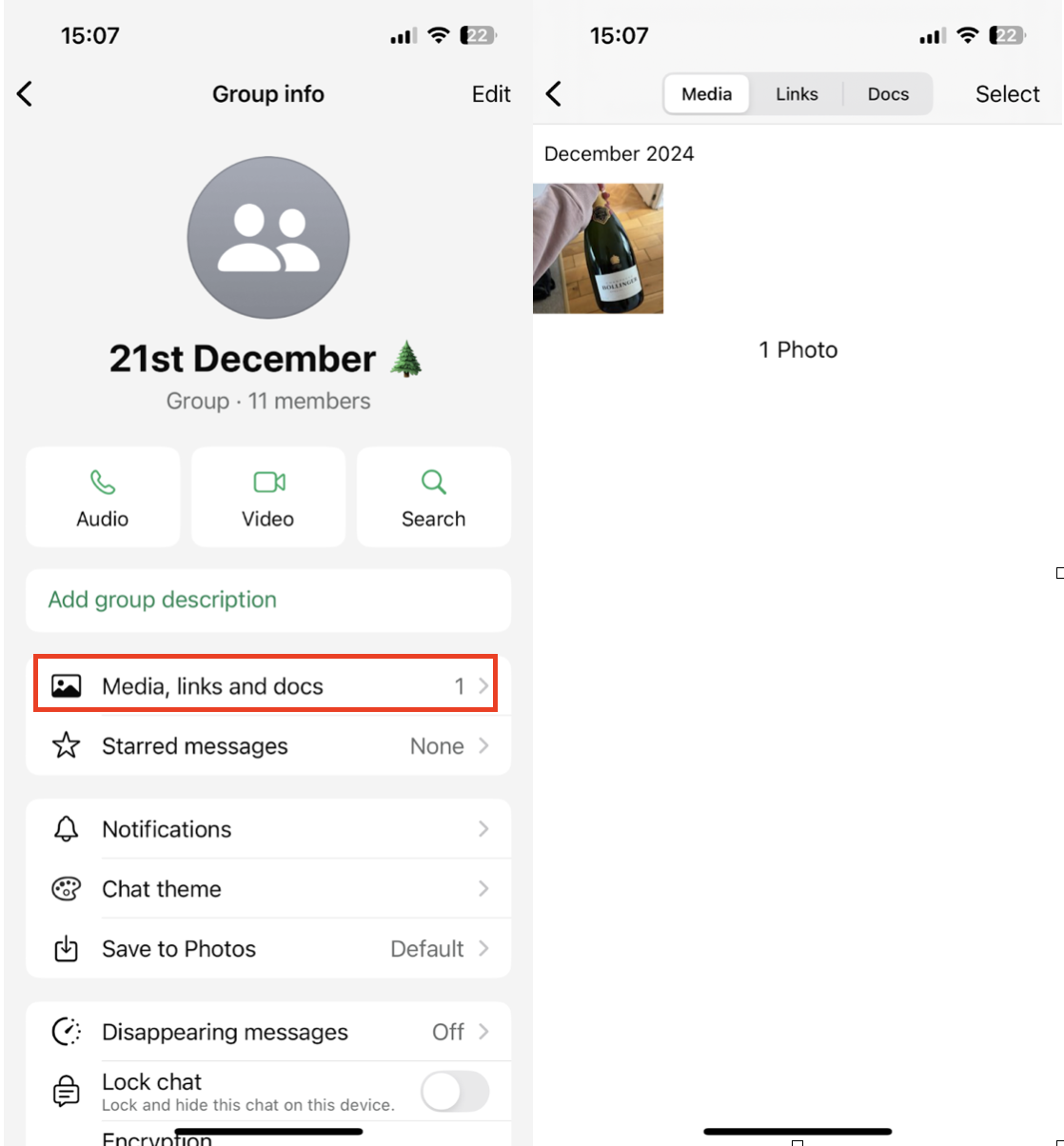
Task: Tap Add group description
Action: click(x=163, y=600)
